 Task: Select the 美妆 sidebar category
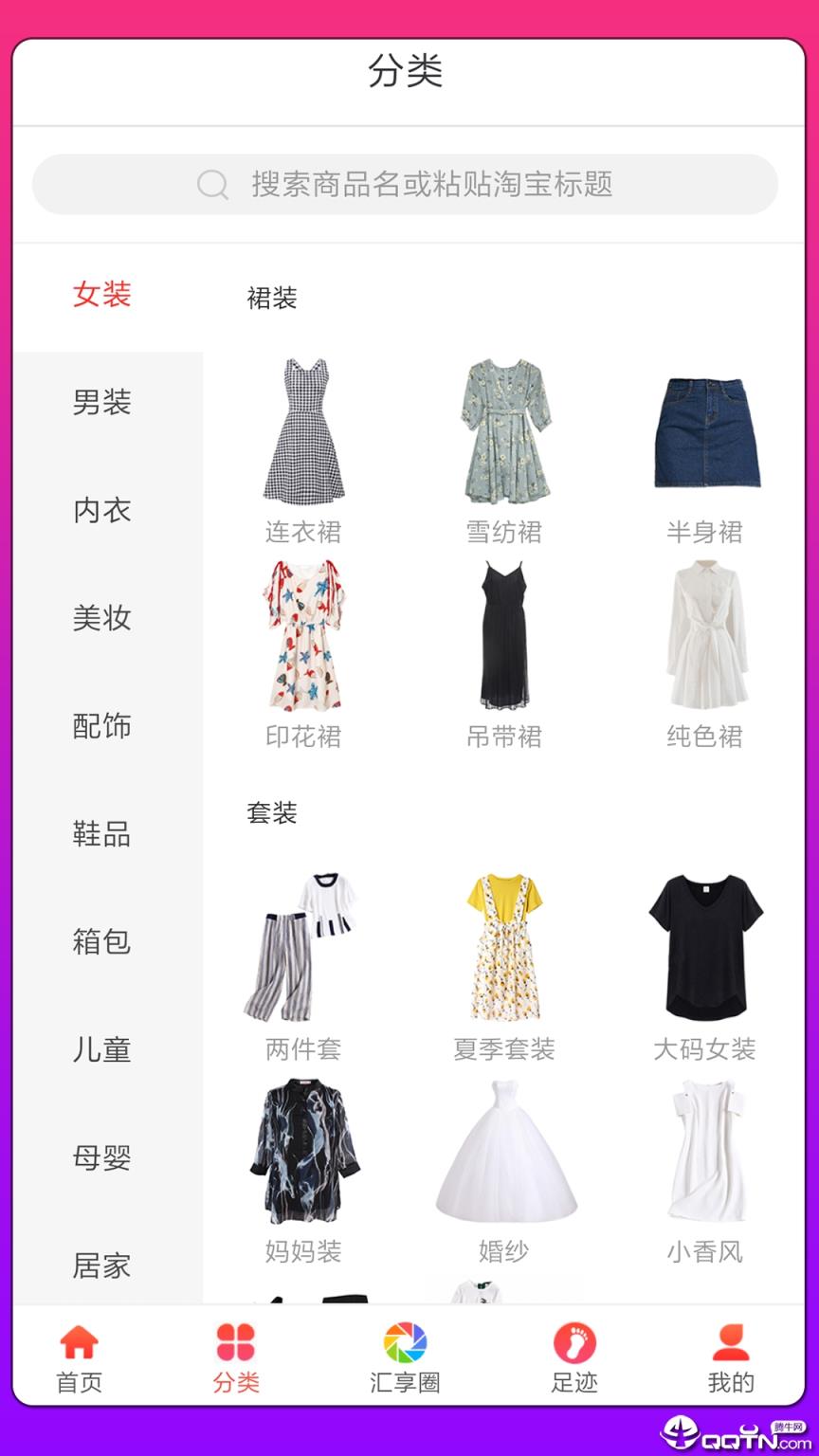pos(101,619)
